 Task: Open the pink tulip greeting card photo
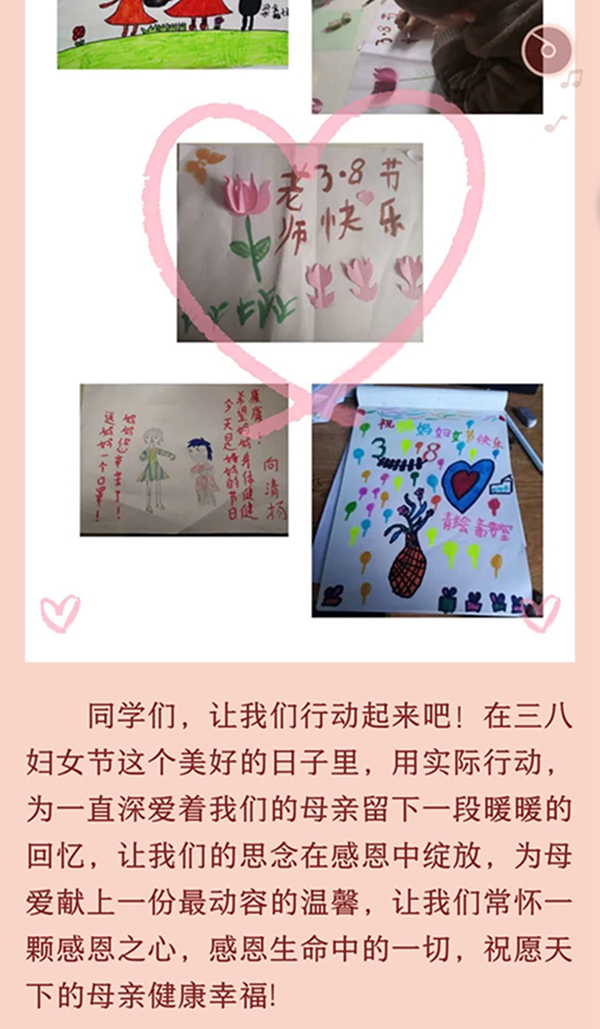(300, 242)
